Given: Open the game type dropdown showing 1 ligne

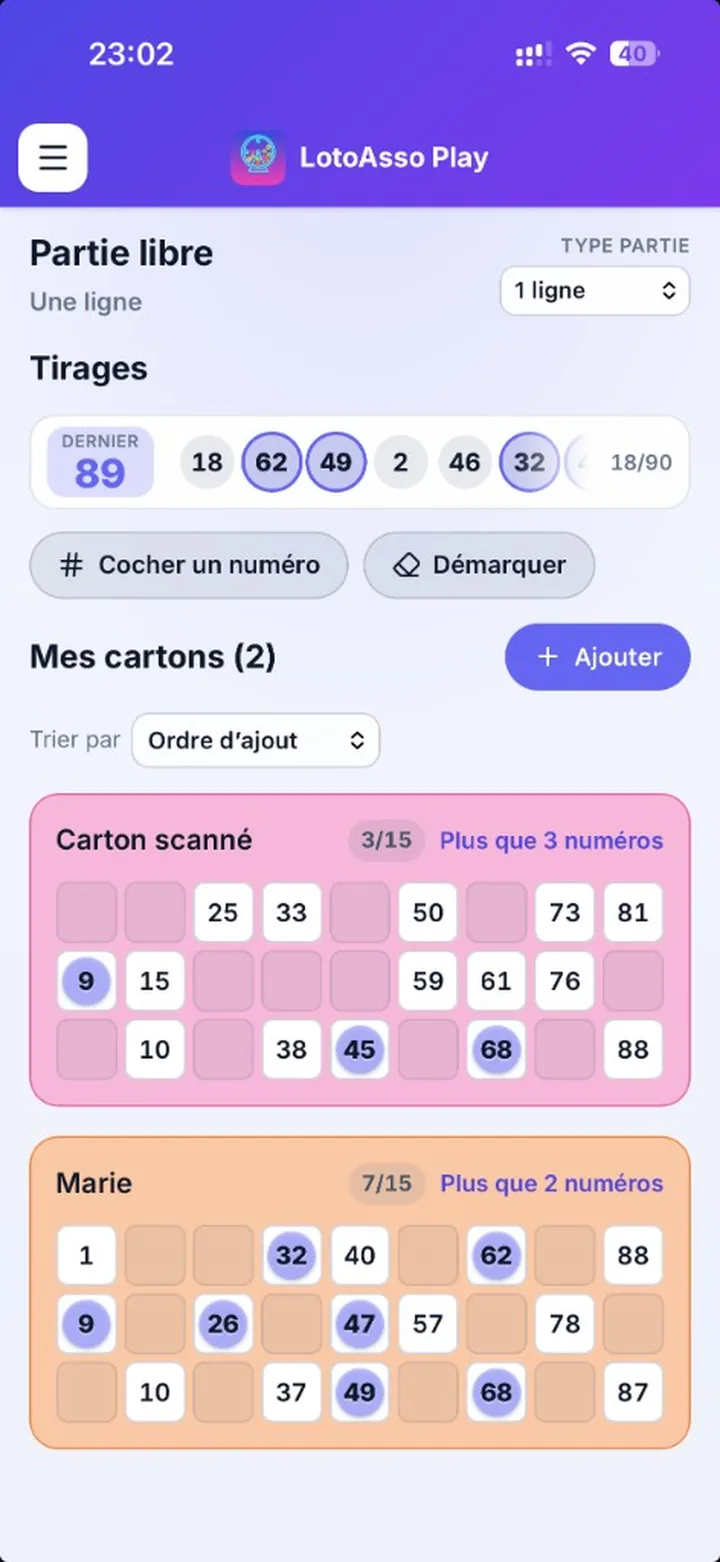Looking at the screenshot, I should (595, 291).
